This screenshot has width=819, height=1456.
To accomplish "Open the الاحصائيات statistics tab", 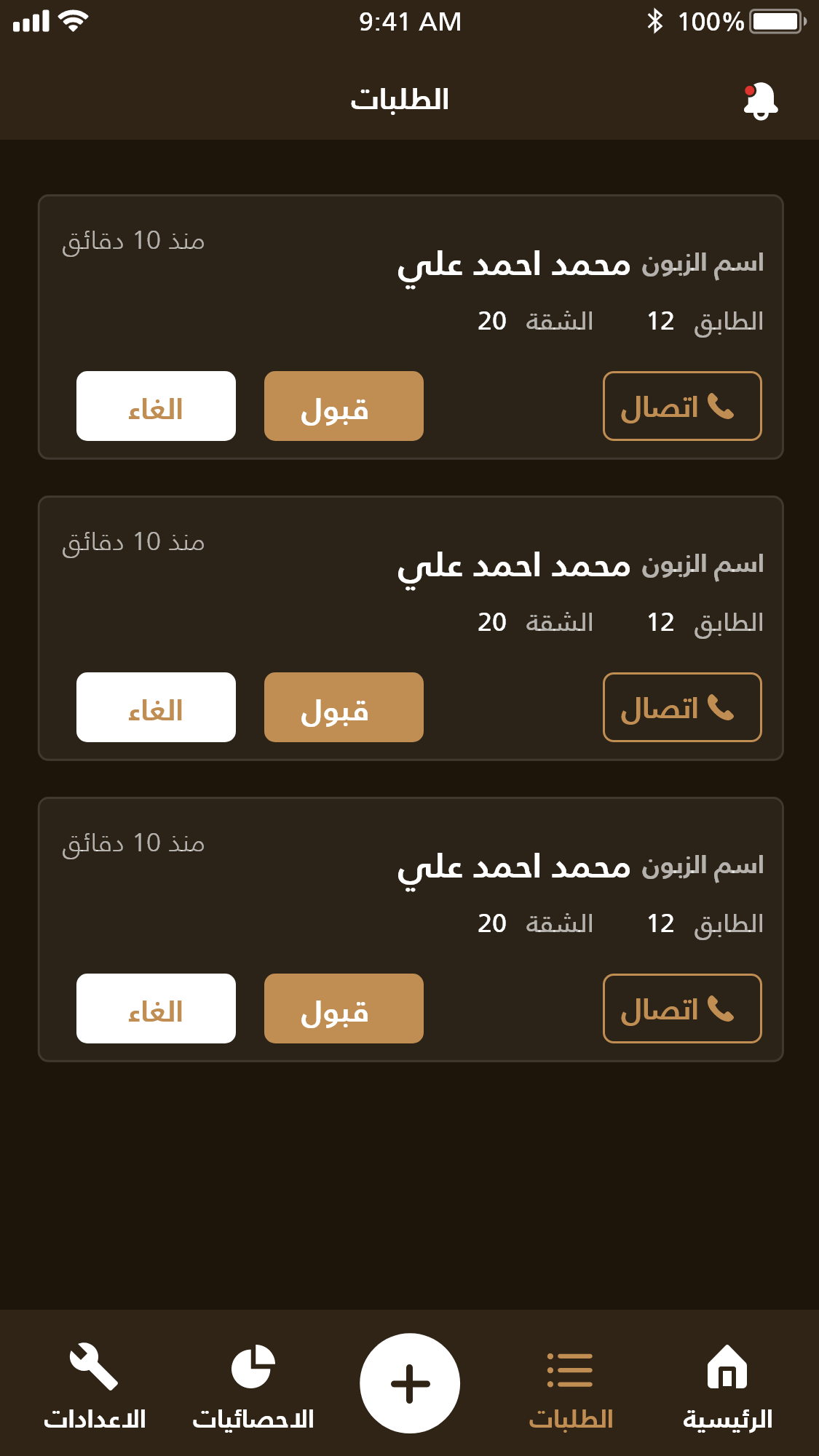I will point(253,1386).
